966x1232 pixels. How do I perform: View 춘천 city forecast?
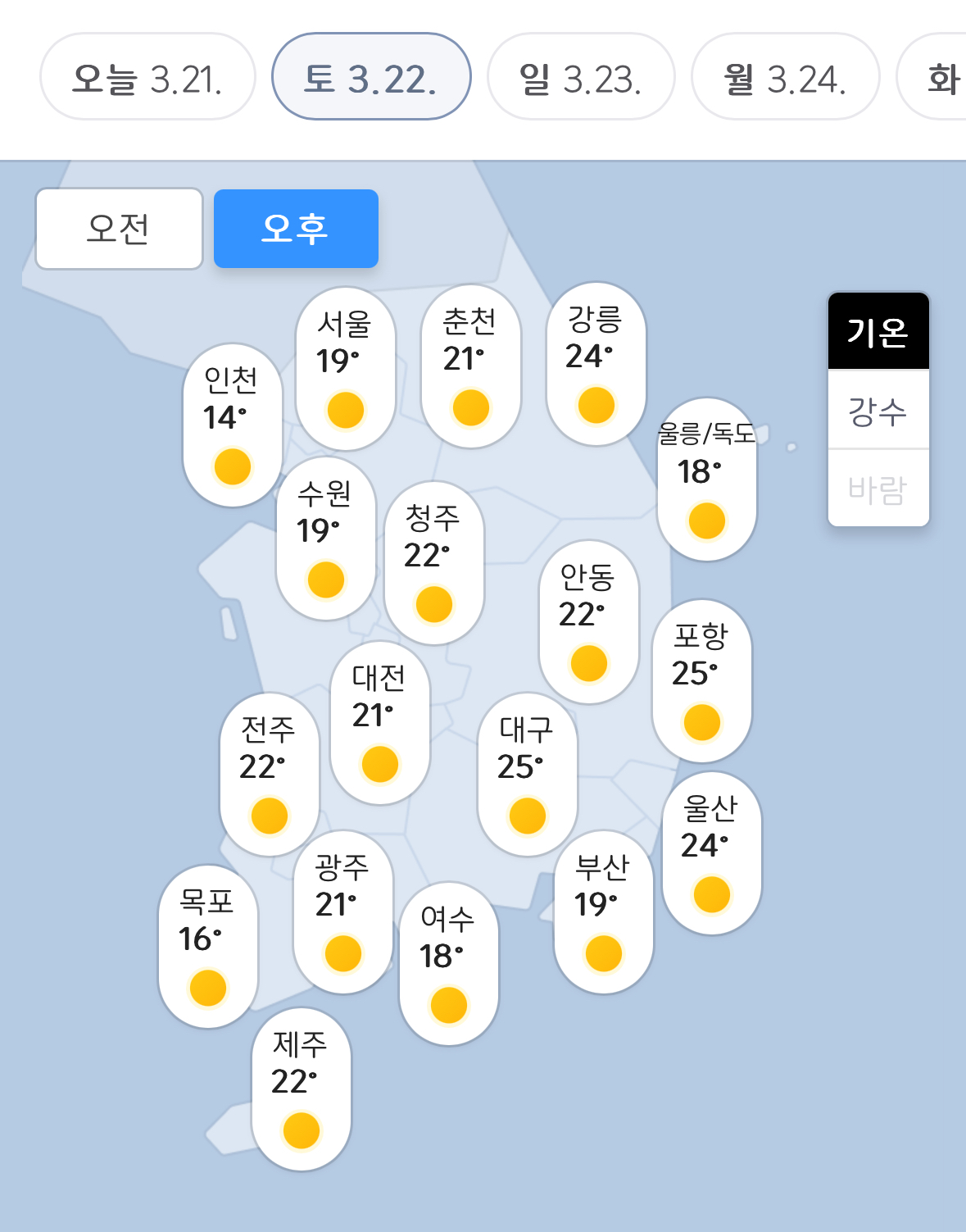tap(470, 366)
